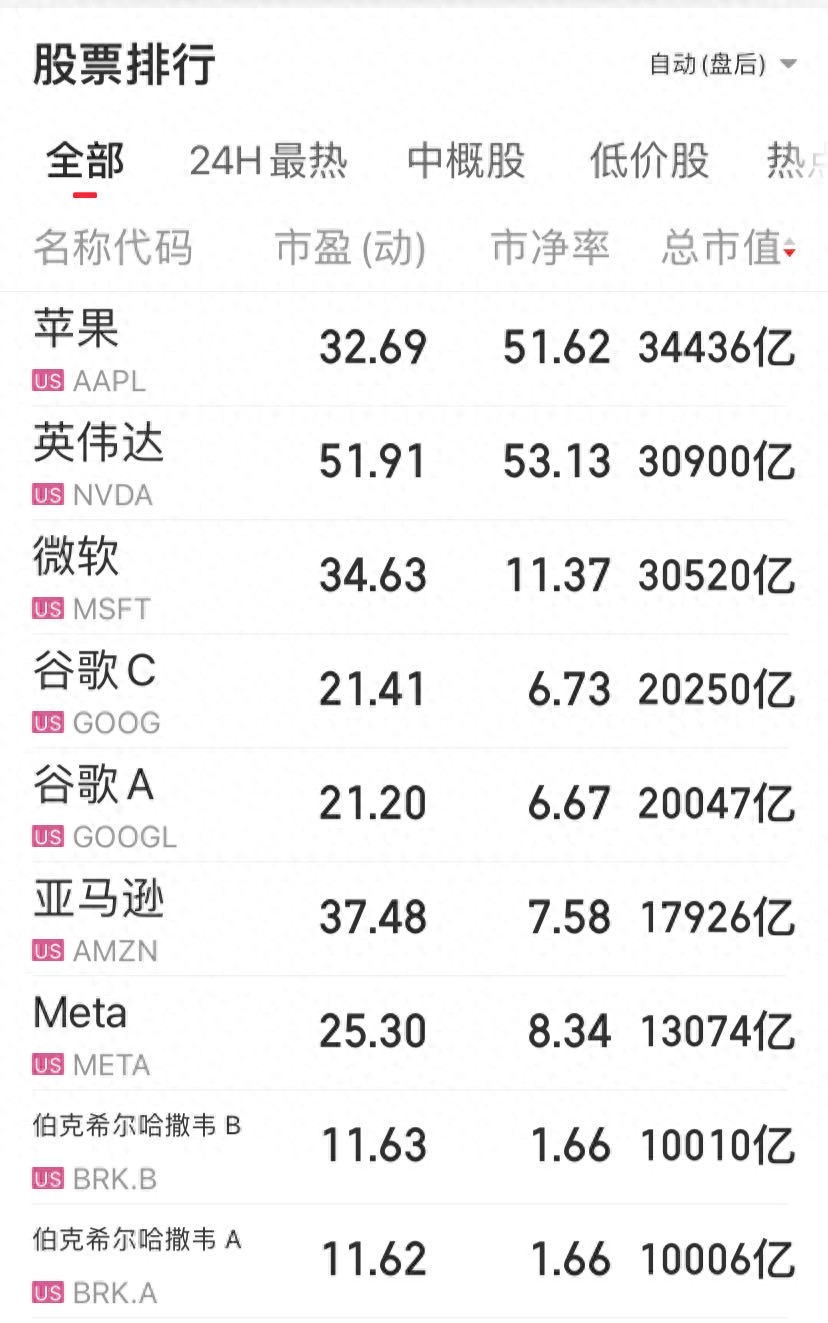Sort by 市净率 column
This screenshot has width=828, height=1323.
(x=550, y=248)
